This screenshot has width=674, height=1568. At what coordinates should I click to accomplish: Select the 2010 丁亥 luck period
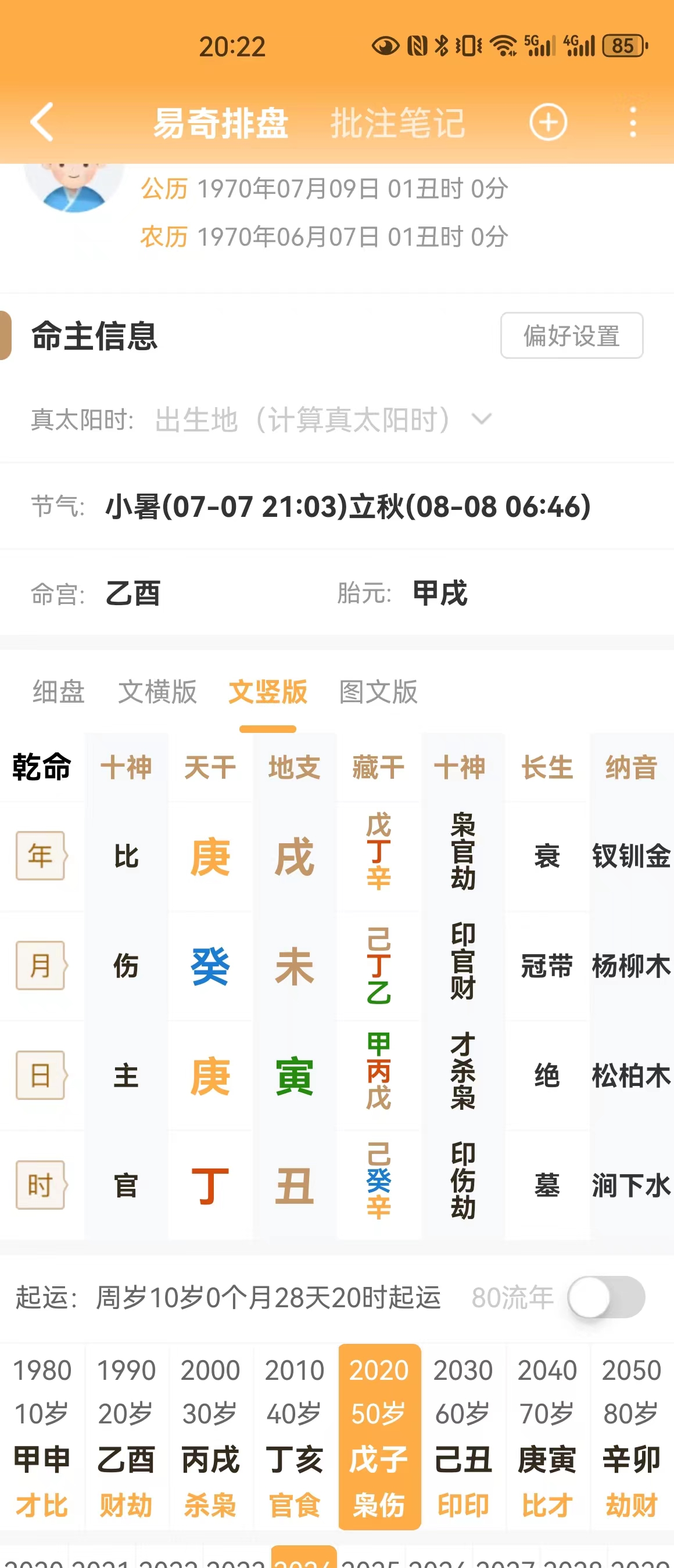pyautogui.click(x=294, y=1437)
